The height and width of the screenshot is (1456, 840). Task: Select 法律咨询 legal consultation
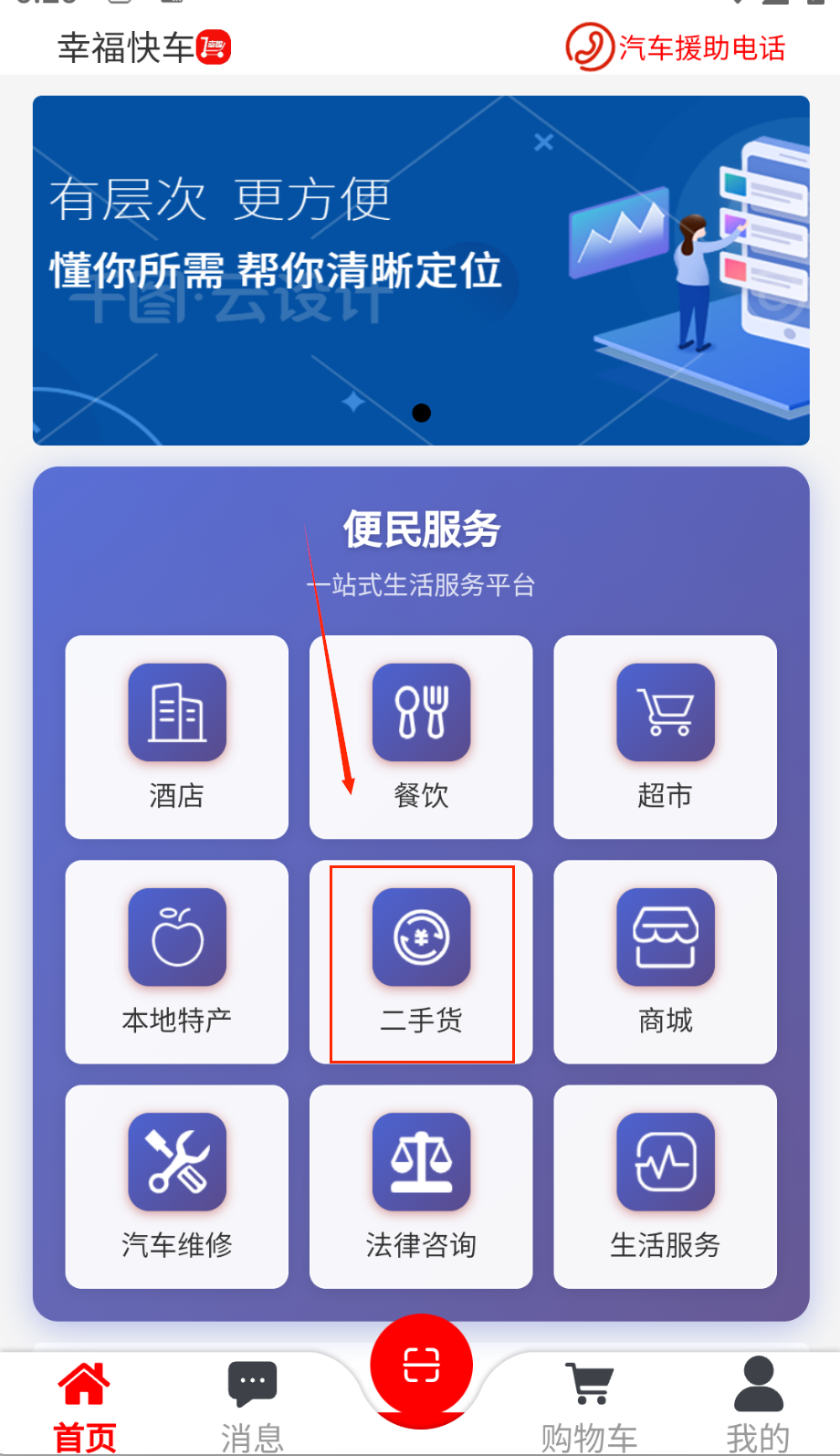421,1186
